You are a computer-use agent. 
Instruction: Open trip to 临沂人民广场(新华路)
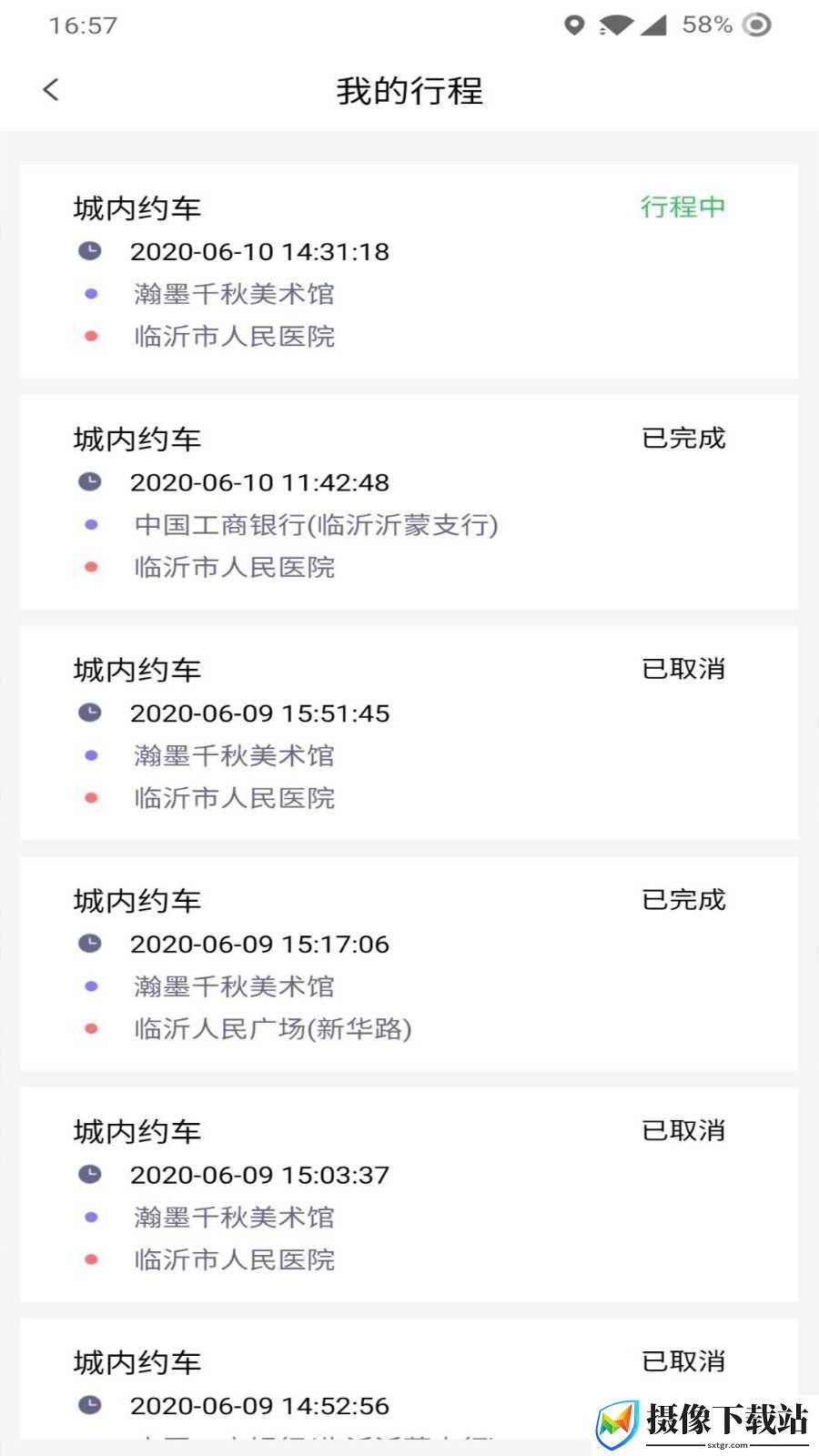[409, 965]
